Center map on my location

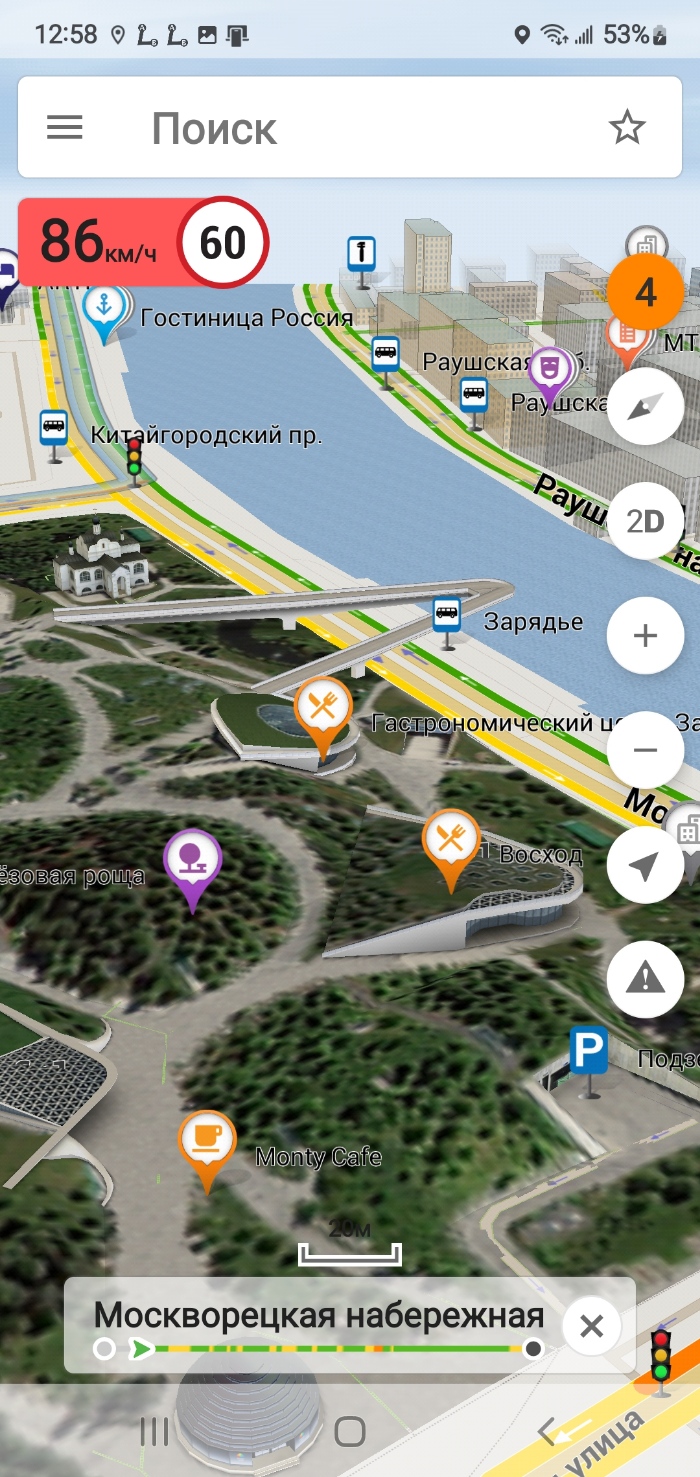coord(646,865)
